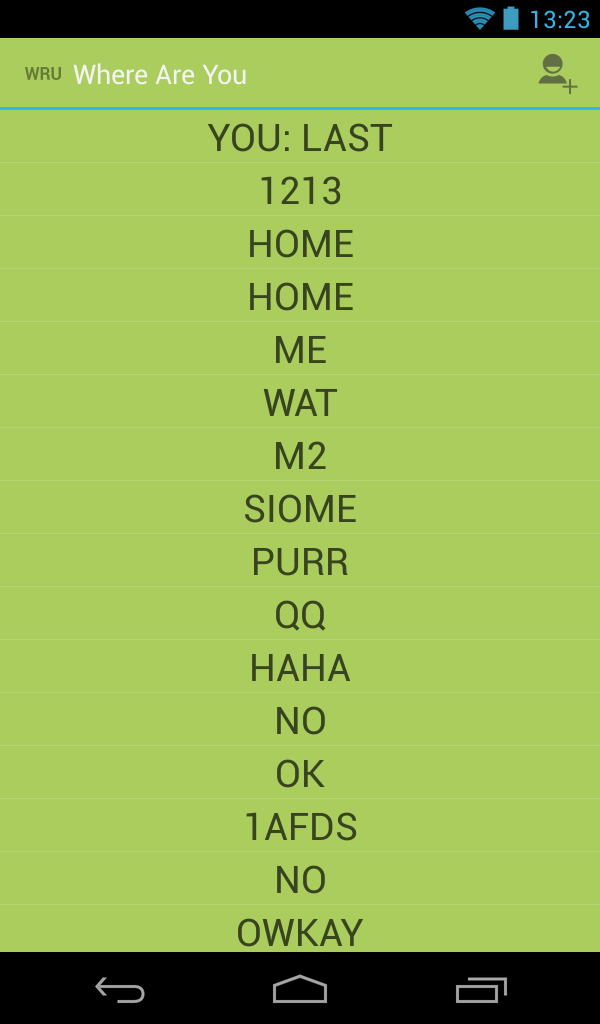Viewport: 600px width, 1024px height.
Task: Open the M2 row
Action: (300, 456)
